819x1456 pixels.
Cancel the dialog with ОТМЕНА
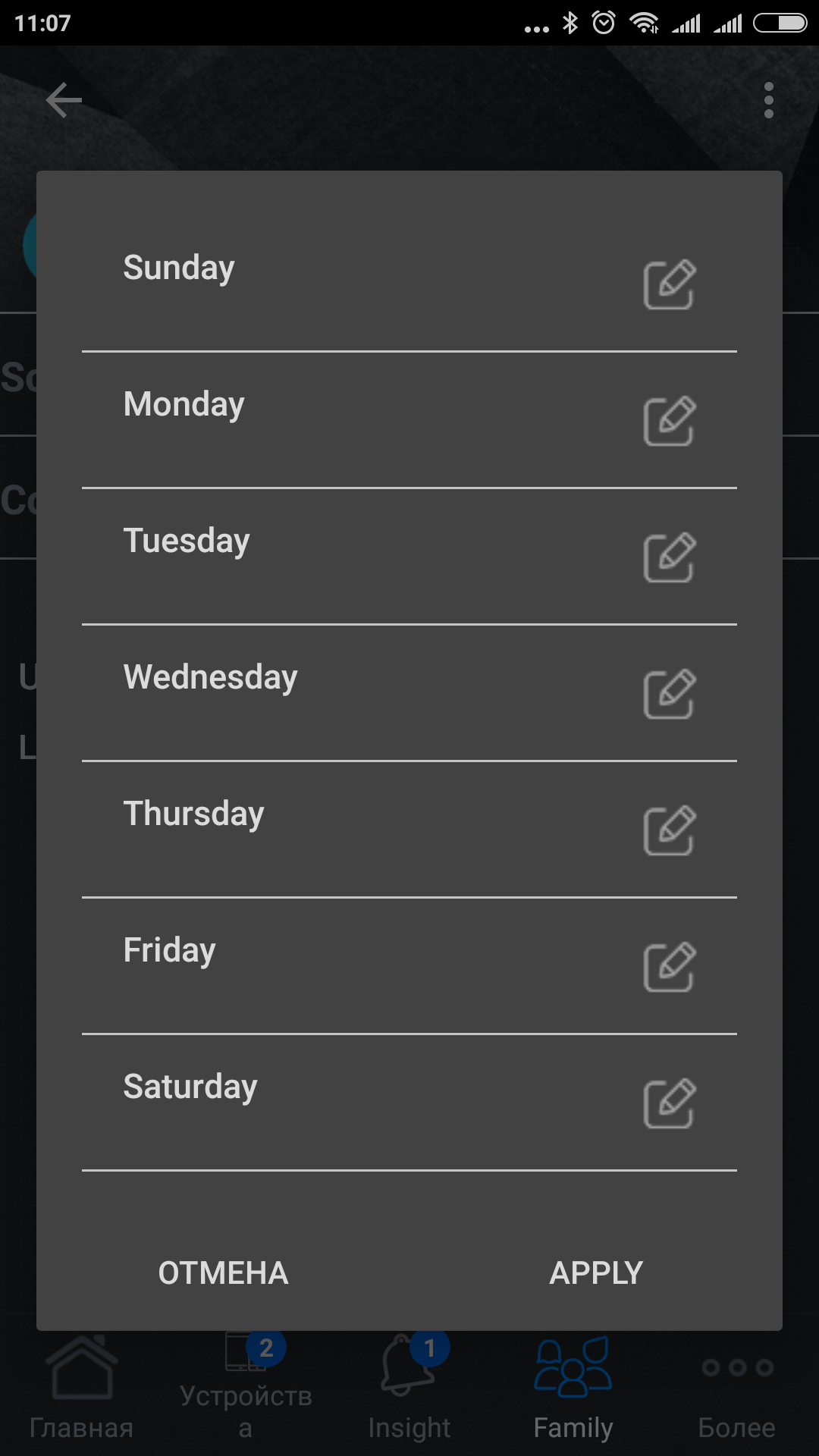click(x=223, y=1273)
